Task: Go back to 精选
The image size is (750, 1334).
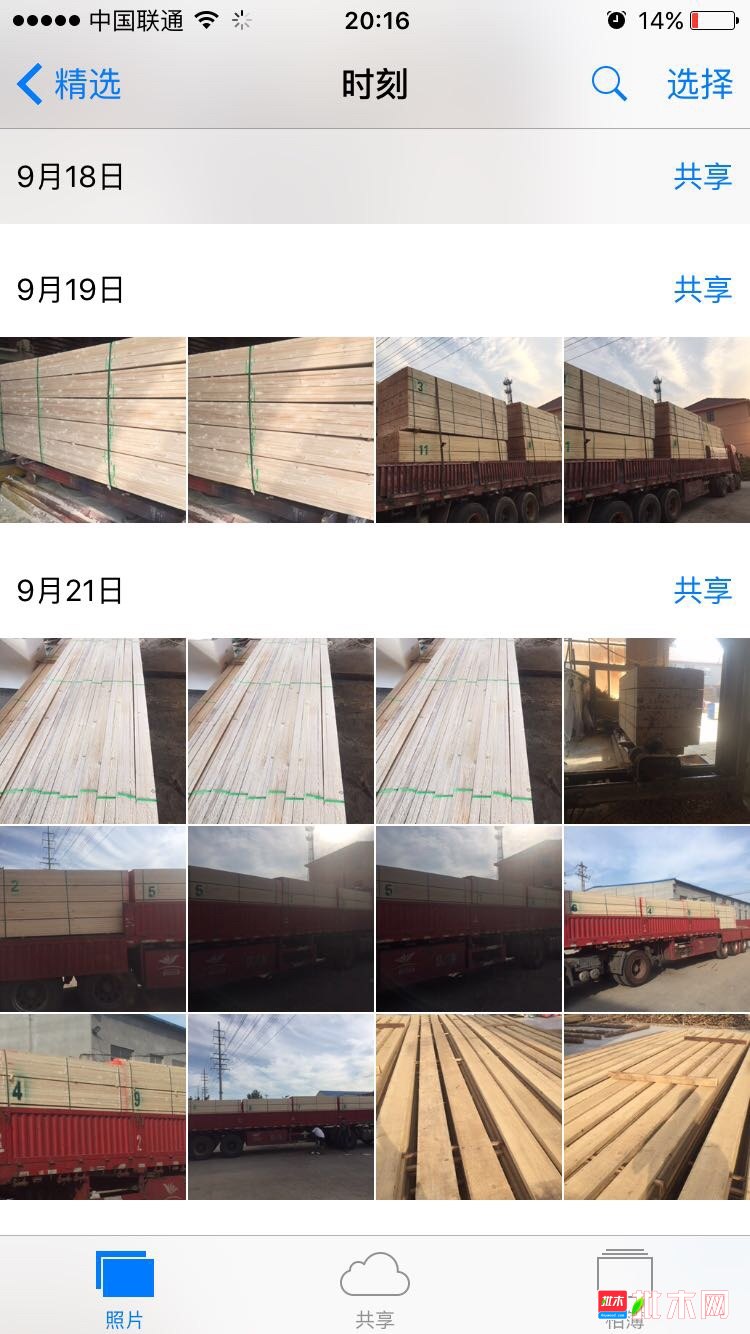Action: point(70,85)
